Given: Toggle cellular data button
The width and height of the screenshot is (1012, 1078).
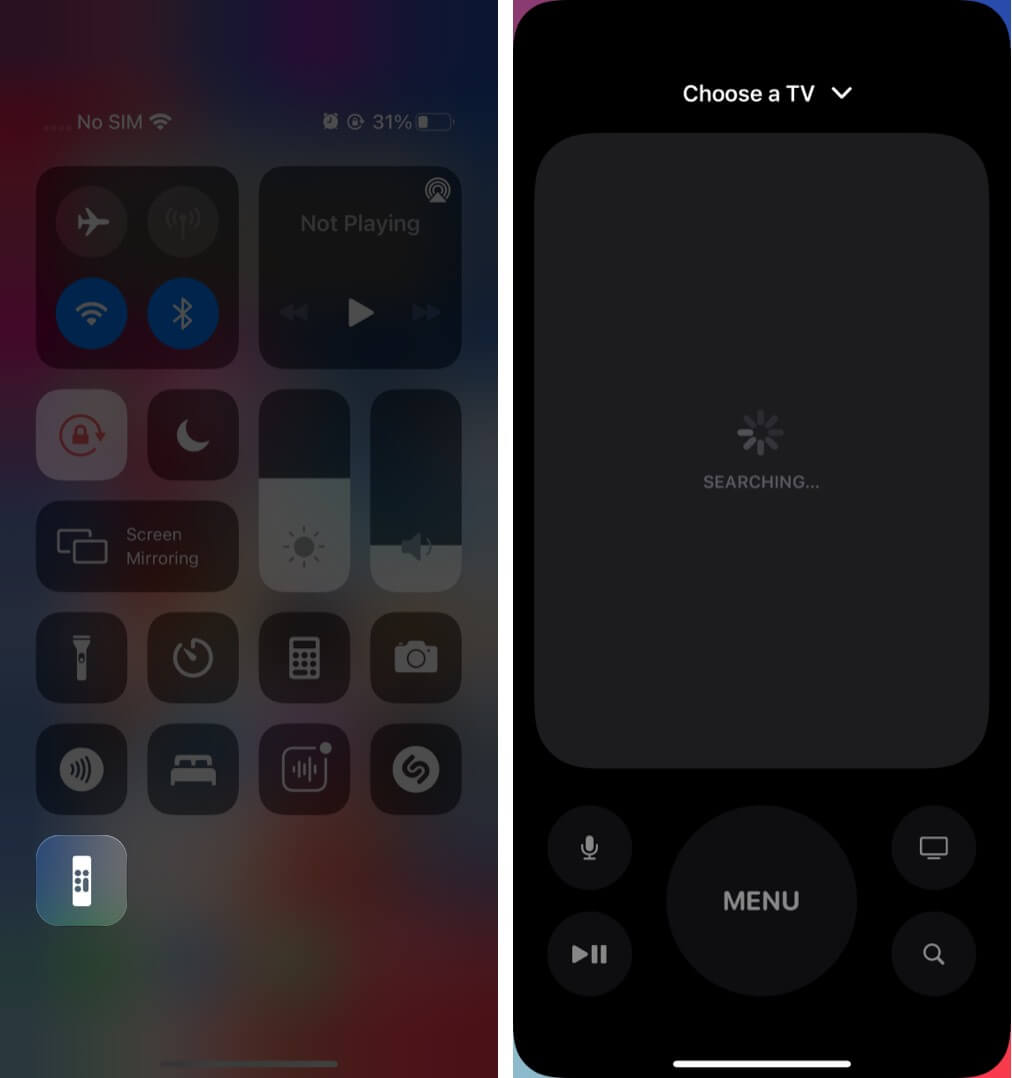Looking at the screenshot, I should pyautogui.click(x=182, y=222).
